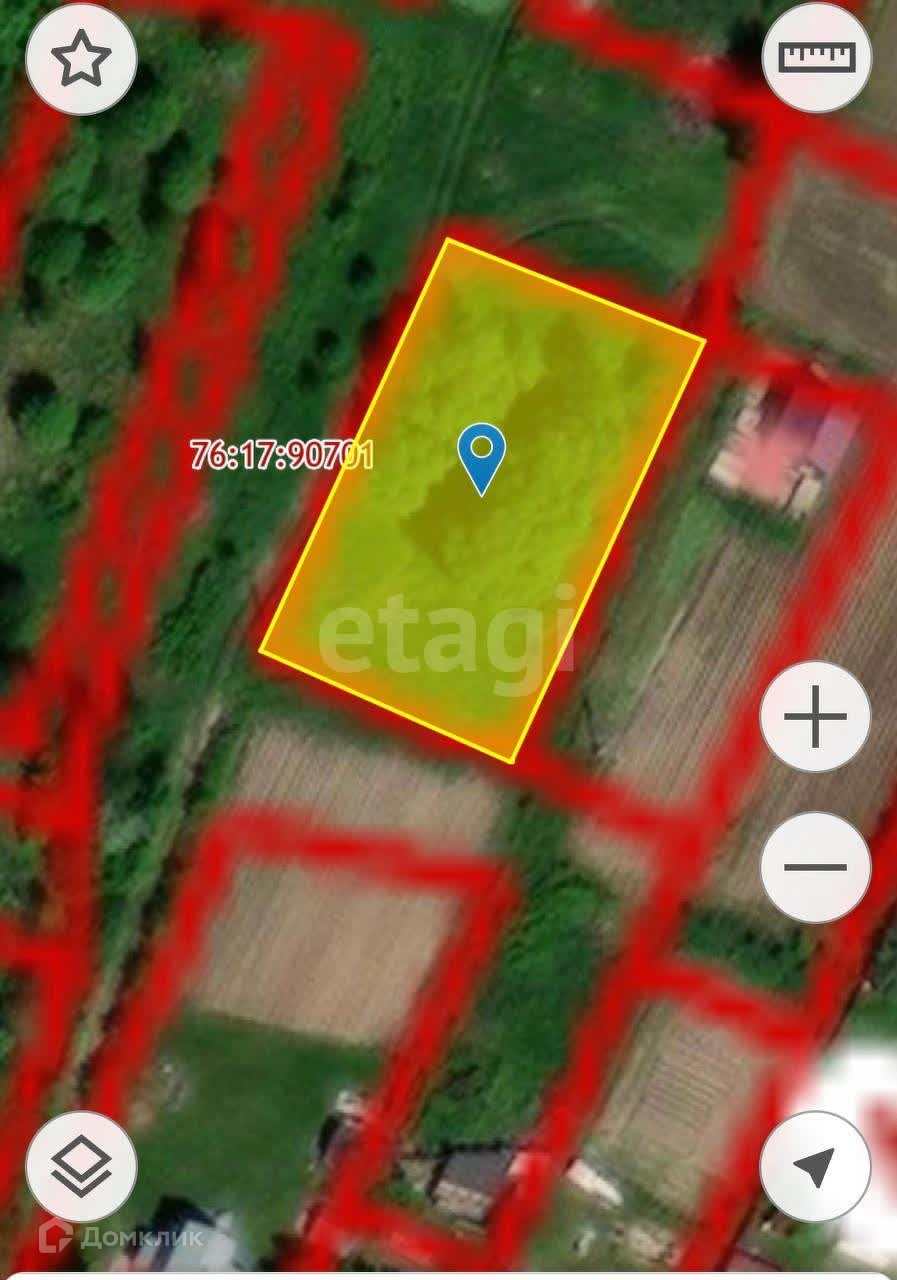Center the map on my location

pos(815,1166)
